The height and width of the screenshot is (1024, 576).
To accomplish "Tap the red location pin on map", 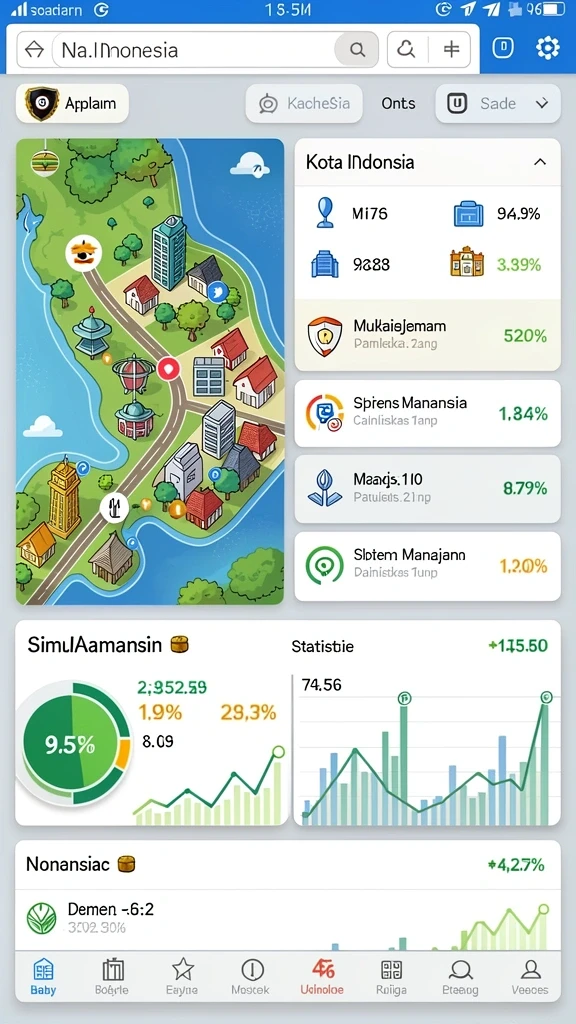I will click(168, 369).
